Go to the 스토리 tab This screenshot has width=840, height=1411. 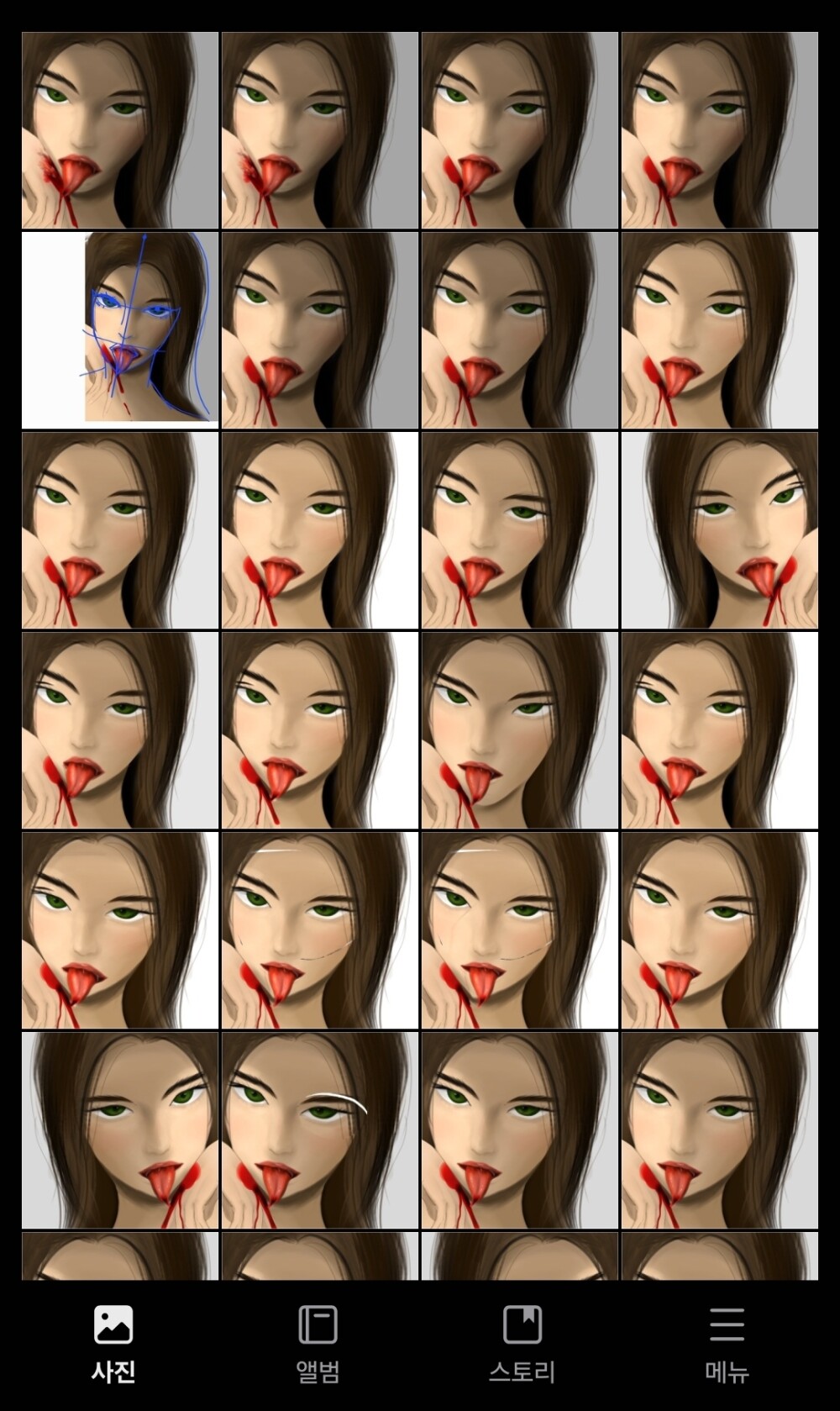tap(522, 1343)
